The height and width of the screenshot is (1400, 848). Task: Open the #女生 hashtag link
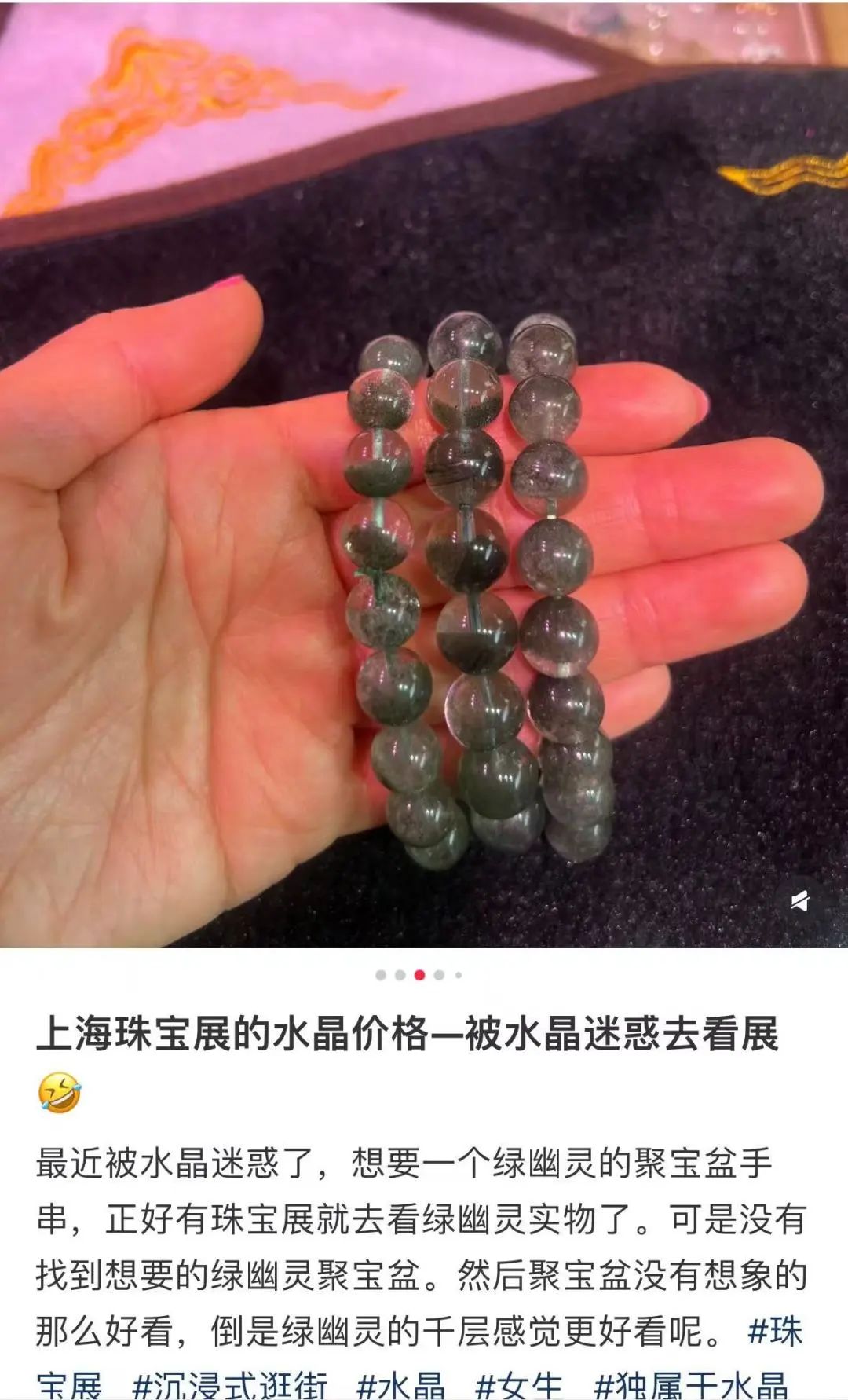519,1386
